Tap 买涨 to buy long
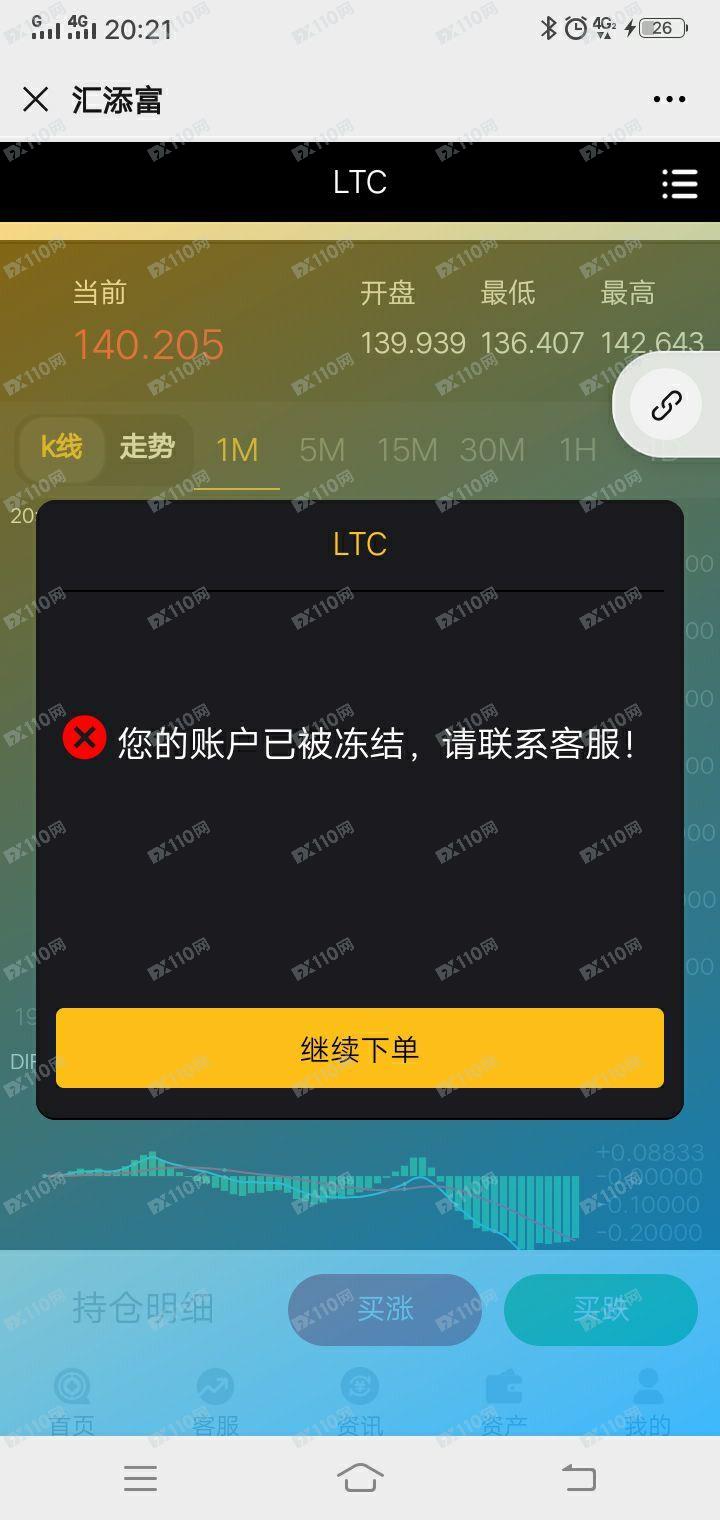 pos(385,1309)
